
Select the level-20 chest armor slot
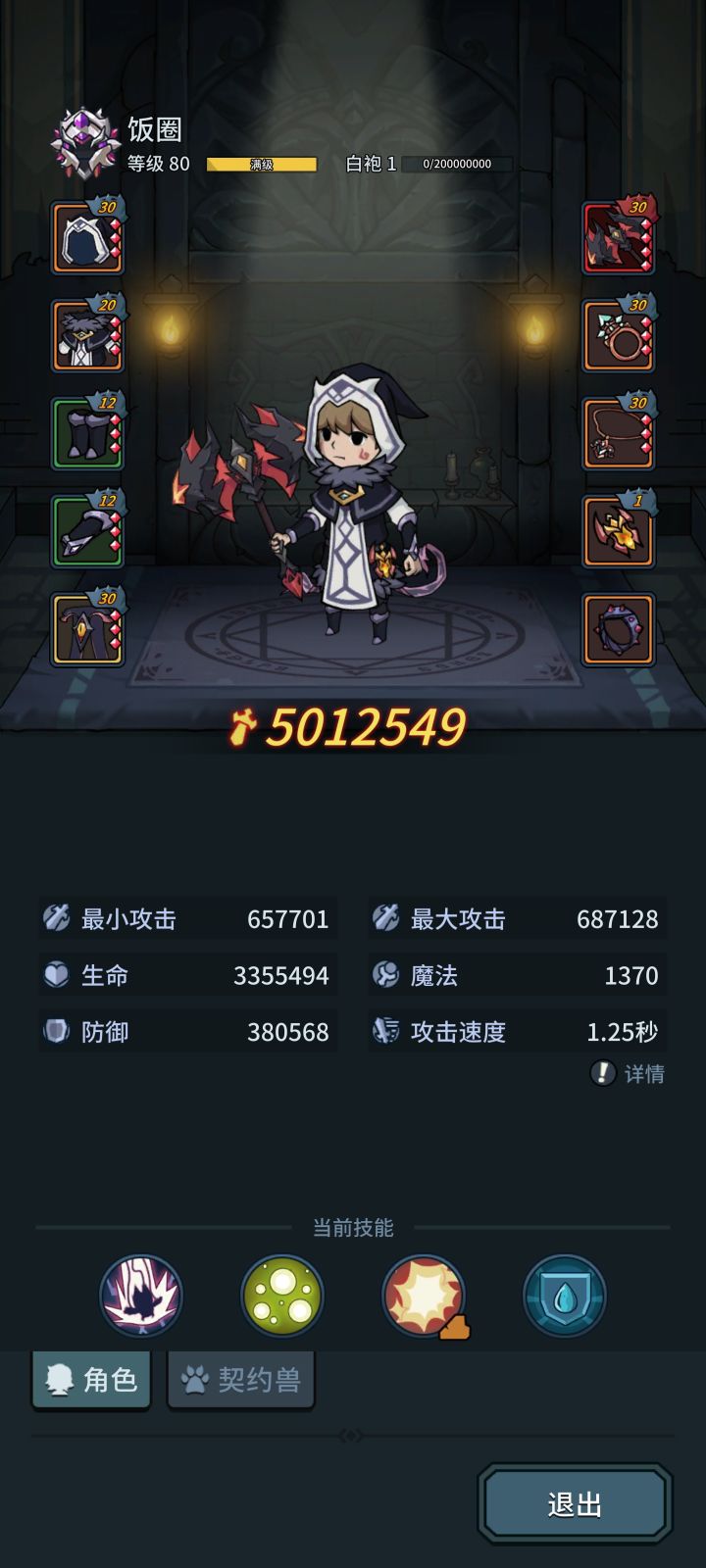tap(86, 336)
